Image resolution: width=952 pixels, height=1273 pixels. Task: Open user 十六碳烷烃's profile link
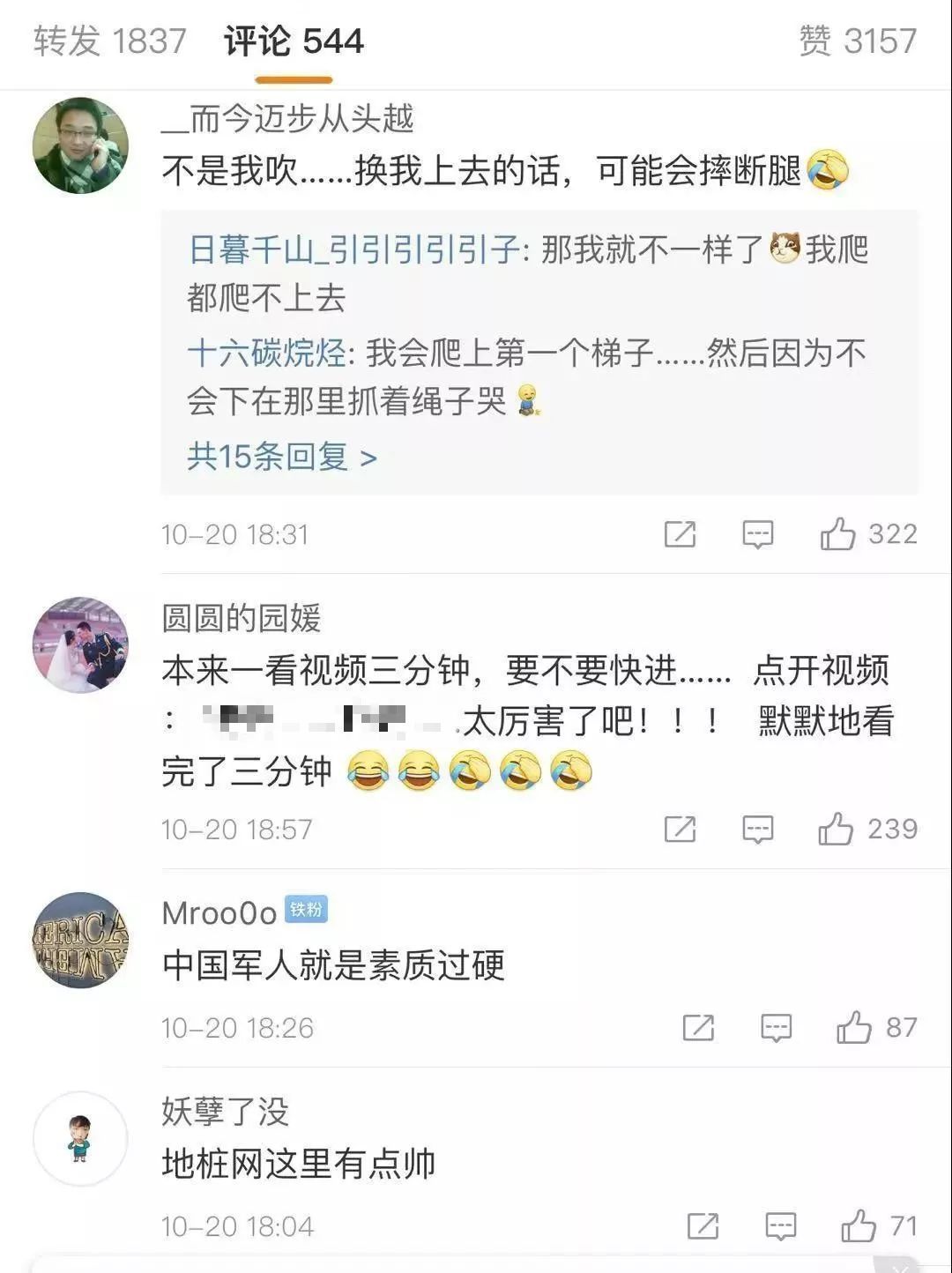coord(266,354)
